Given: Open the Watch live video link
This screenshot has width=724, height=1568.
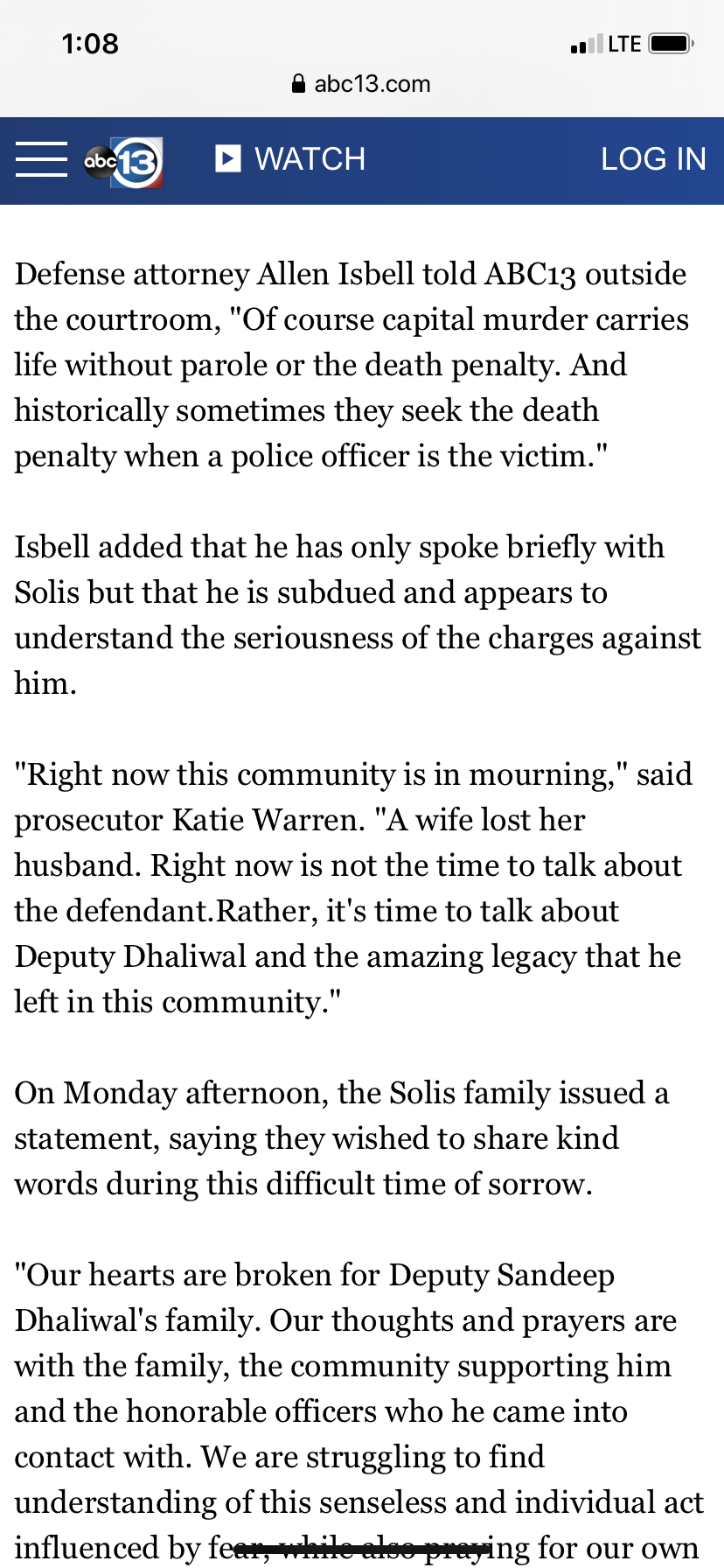Looking at the screenshot, I should point(290,159).
